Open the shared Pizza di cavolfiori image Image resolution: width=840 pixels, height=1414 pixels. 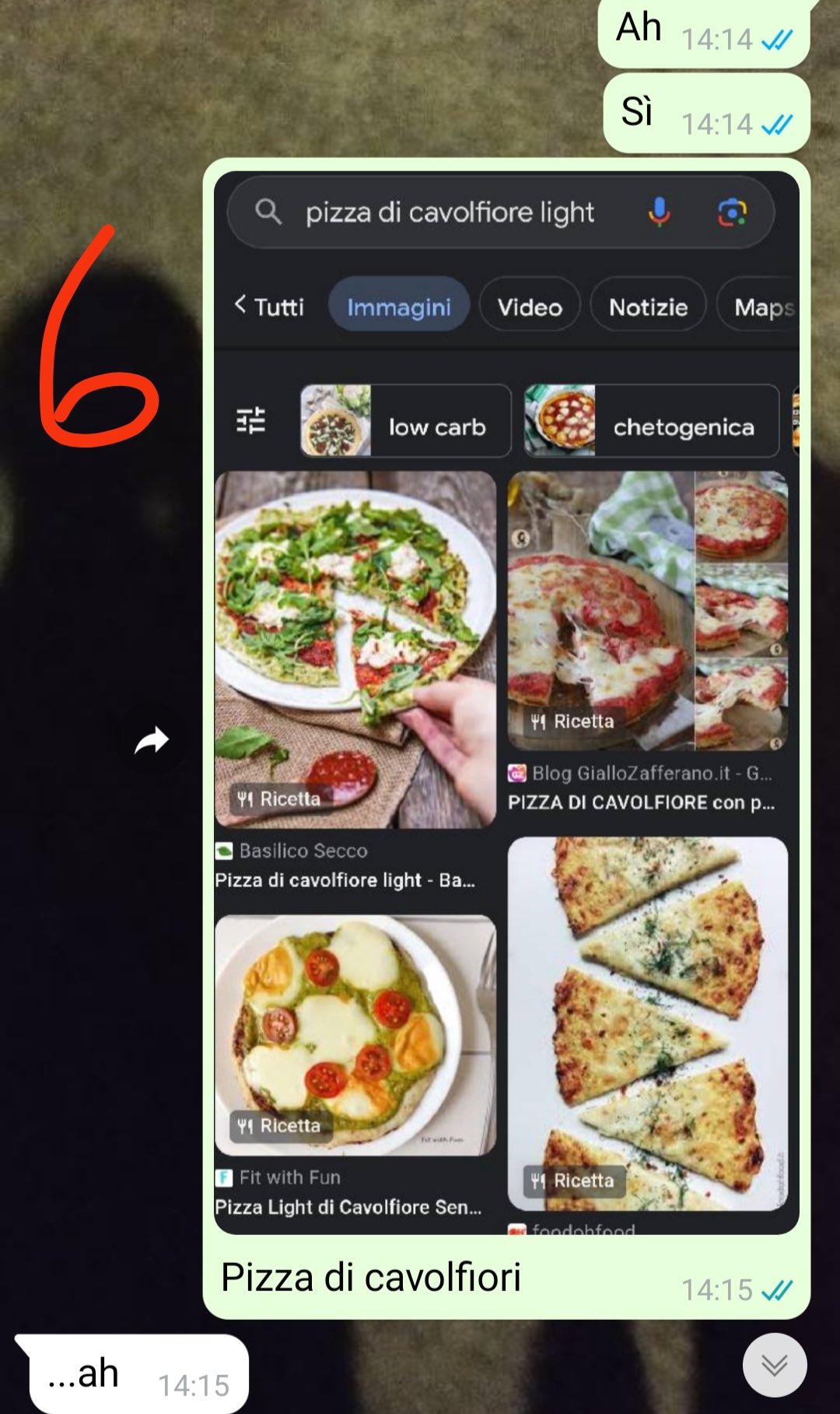(506, 702)
